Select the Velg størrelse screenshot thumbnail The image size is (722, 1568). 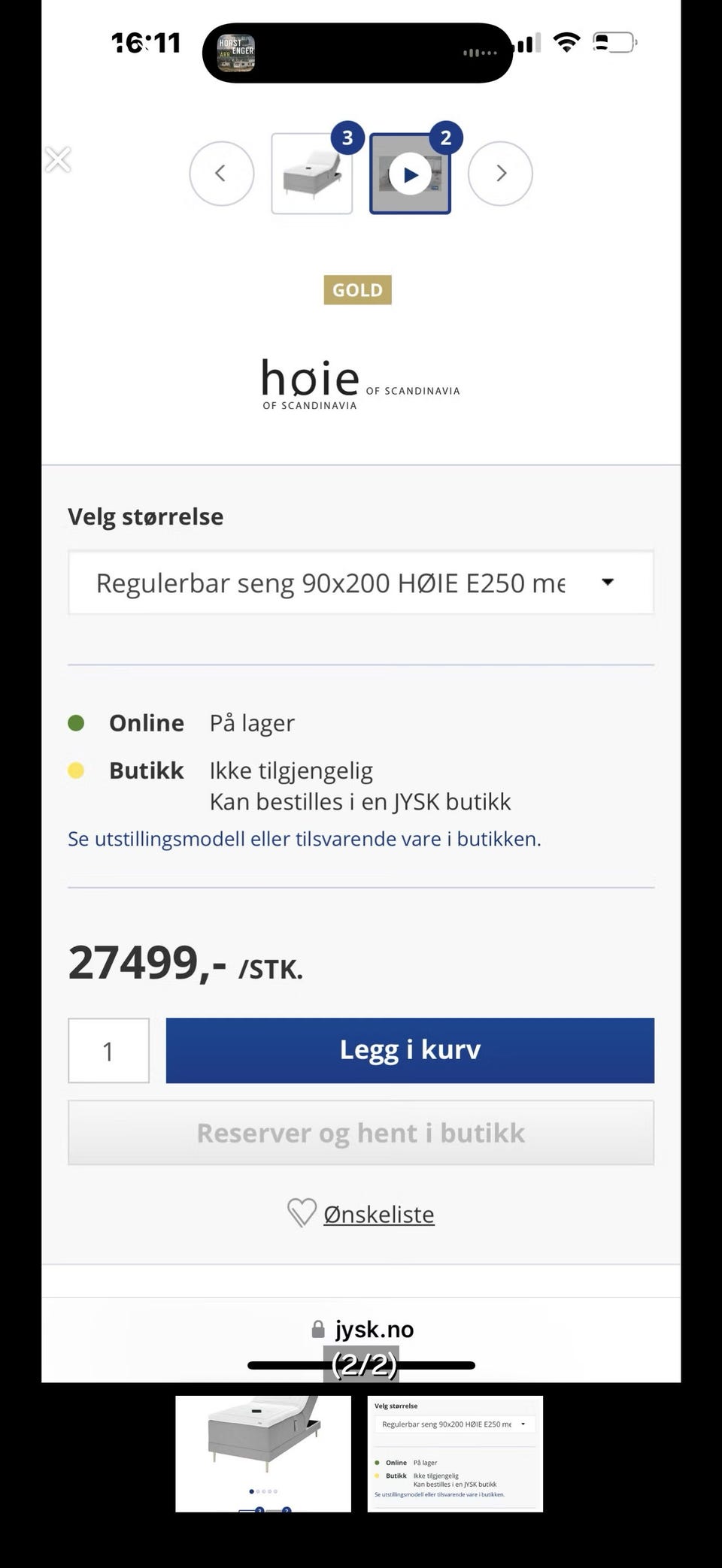click(455, 1454)
